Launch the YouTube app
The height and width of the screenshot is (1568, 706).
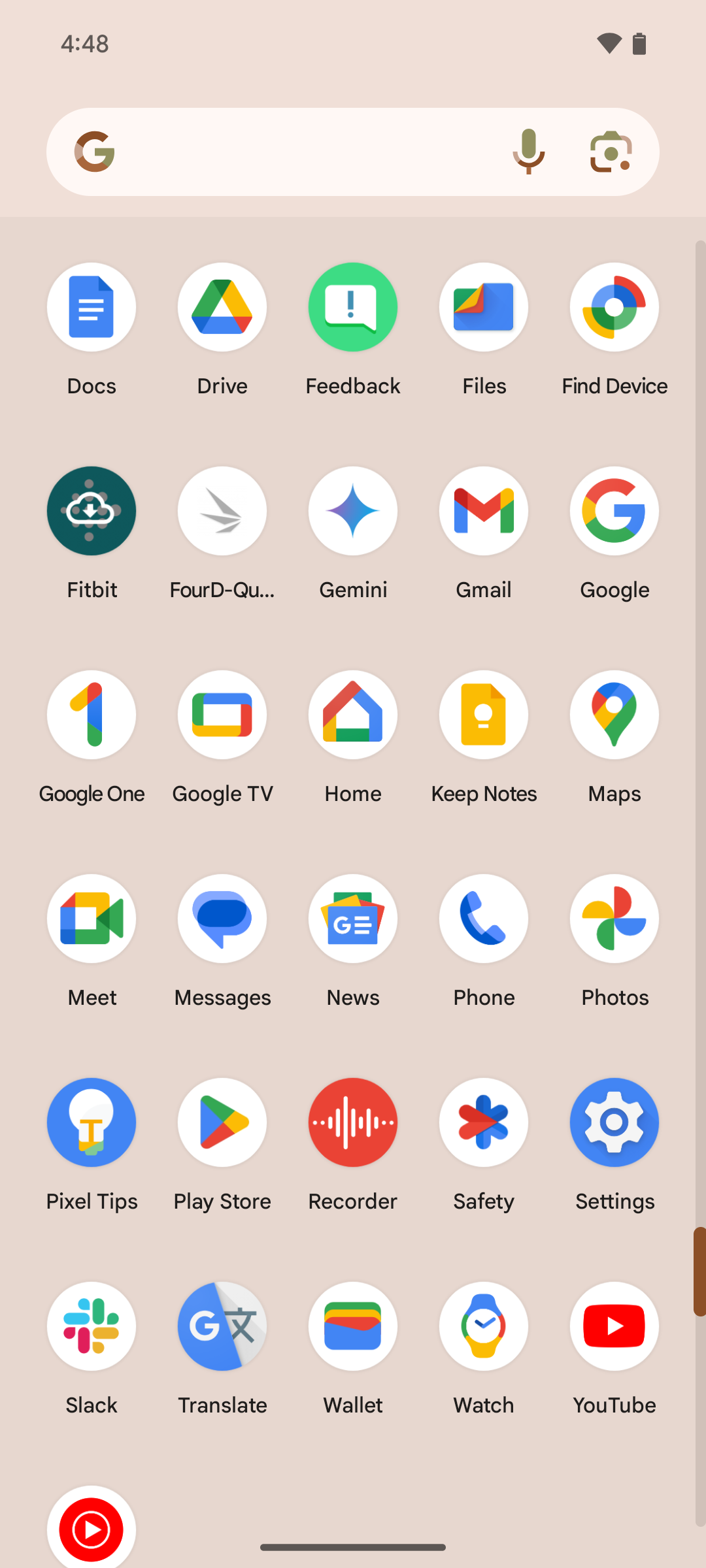(x=614, y=1327)
